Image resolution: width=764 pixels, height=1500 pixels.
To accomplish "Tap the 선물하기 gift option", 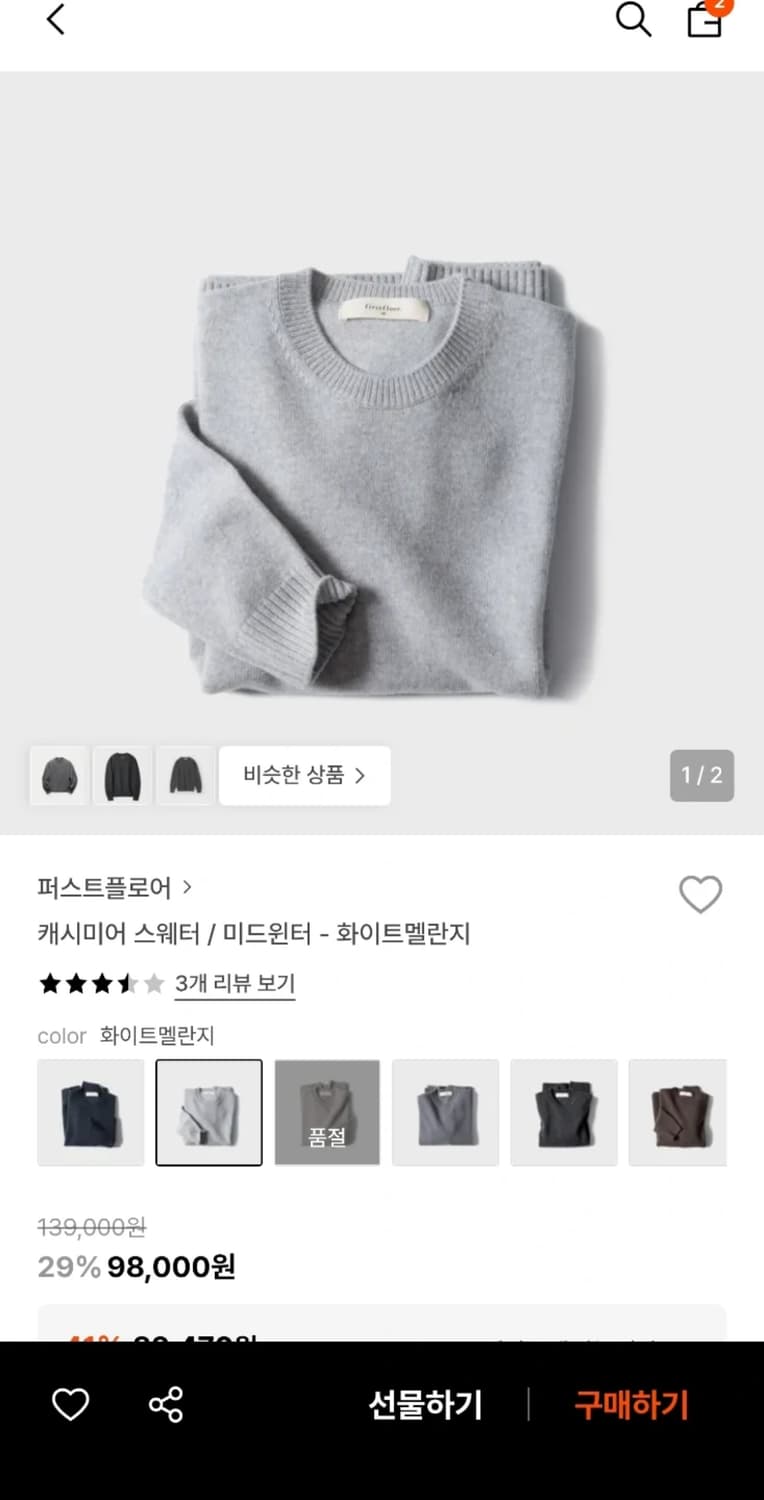I will click(x=426, y=1405).
